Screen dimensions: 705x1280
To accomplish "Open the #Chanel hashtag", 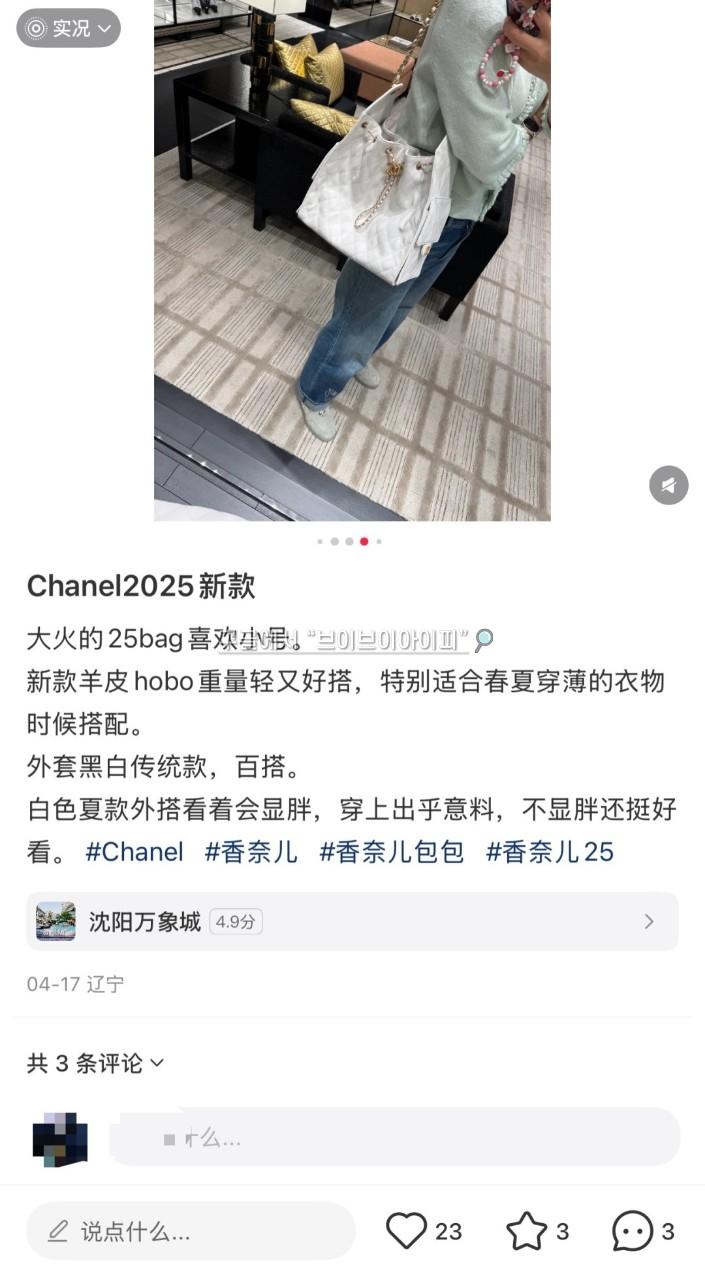I will 134,852.
